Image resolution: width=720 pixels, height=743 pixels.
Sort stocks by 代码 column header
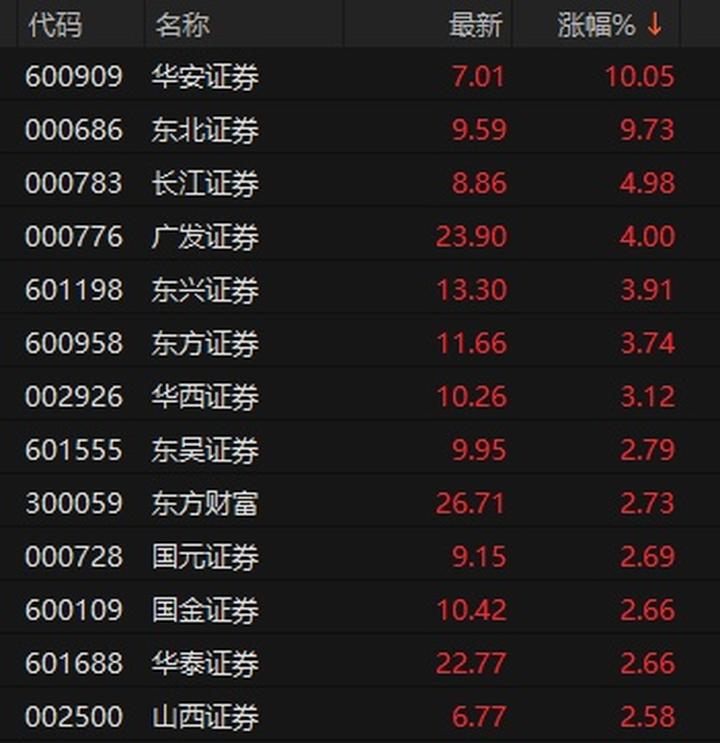tap(54, 25)
